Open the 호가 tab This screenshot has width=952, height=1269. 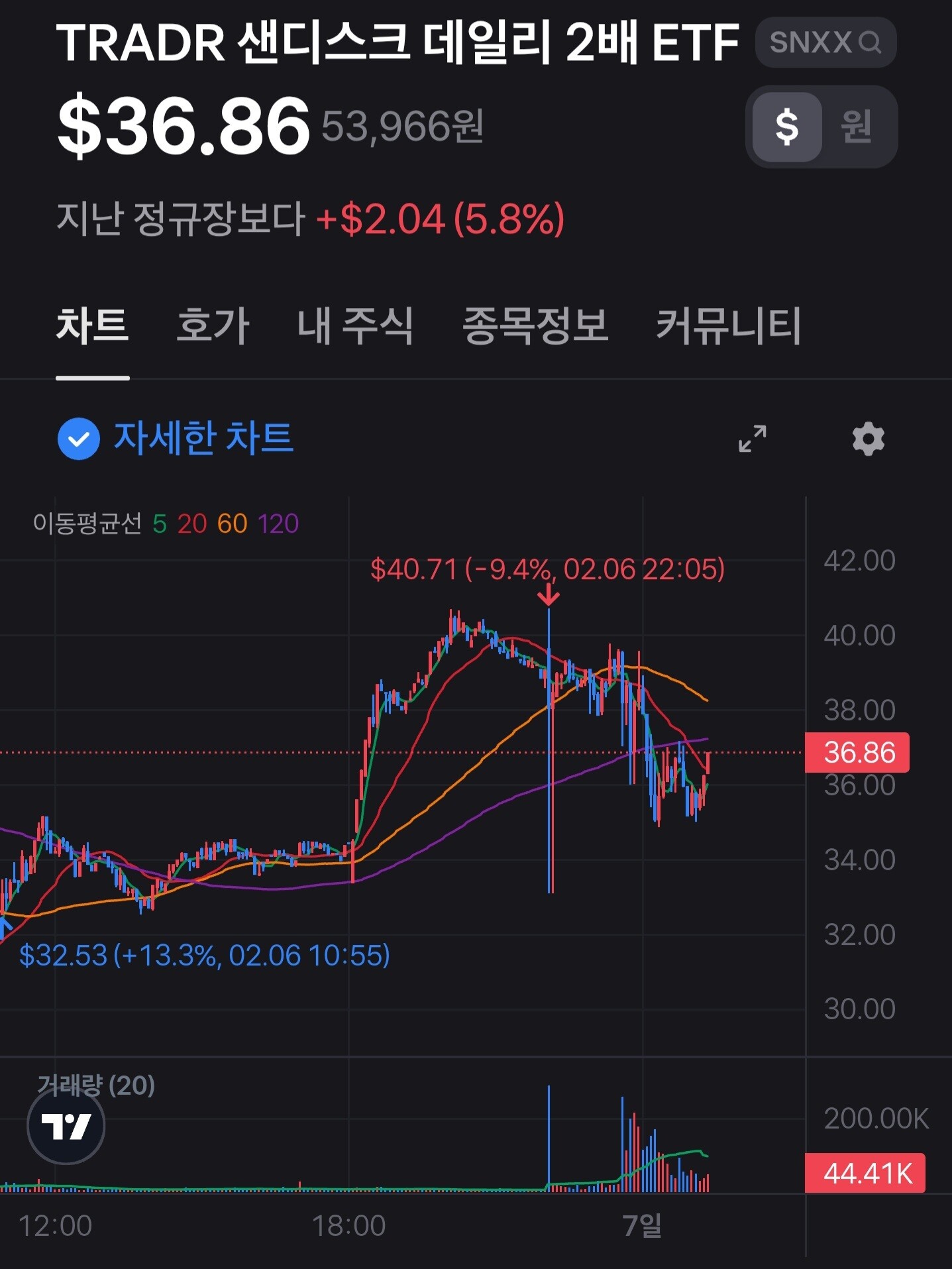pyautogui.click(x=213, y=325)
